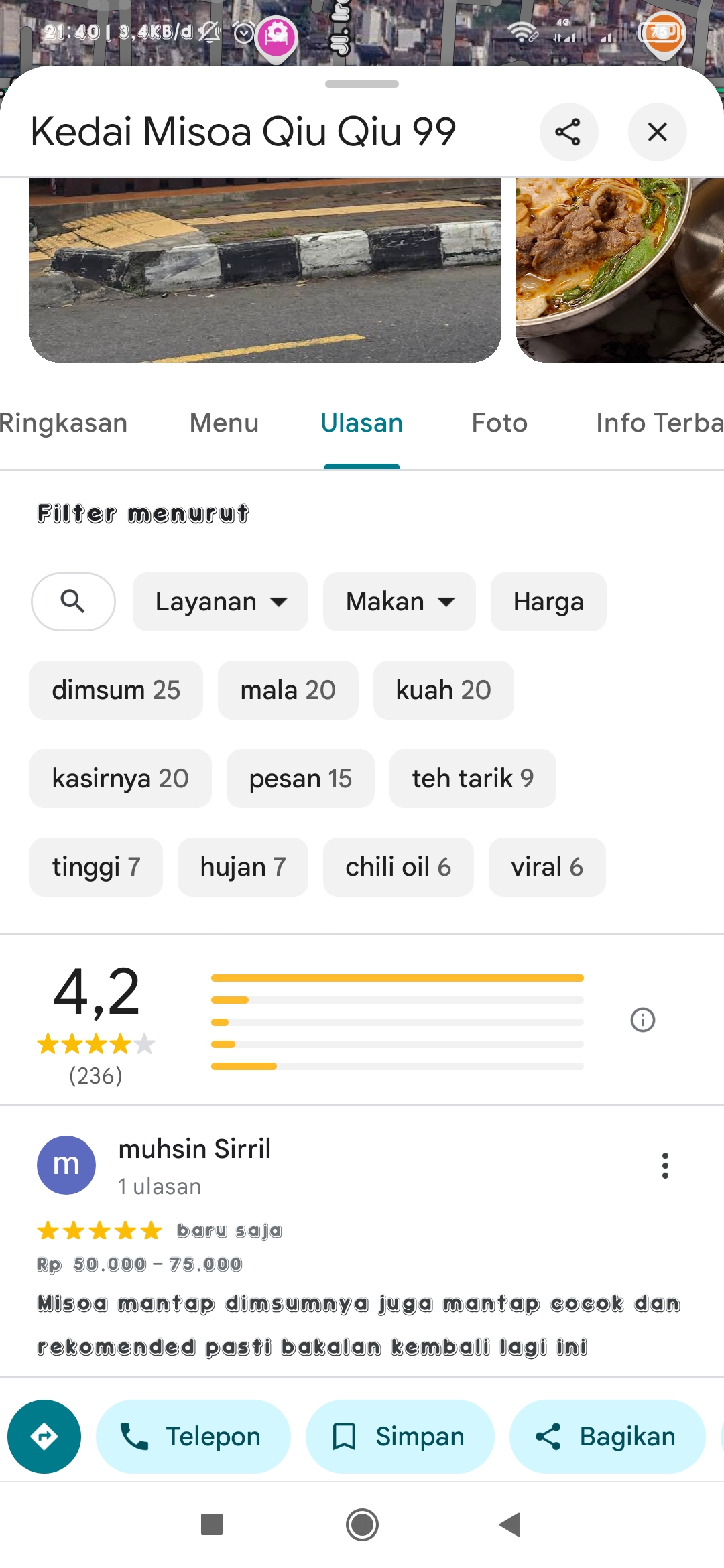
Task: Expand the Makan filter dropdown
Action: click(x=400, y=602)
